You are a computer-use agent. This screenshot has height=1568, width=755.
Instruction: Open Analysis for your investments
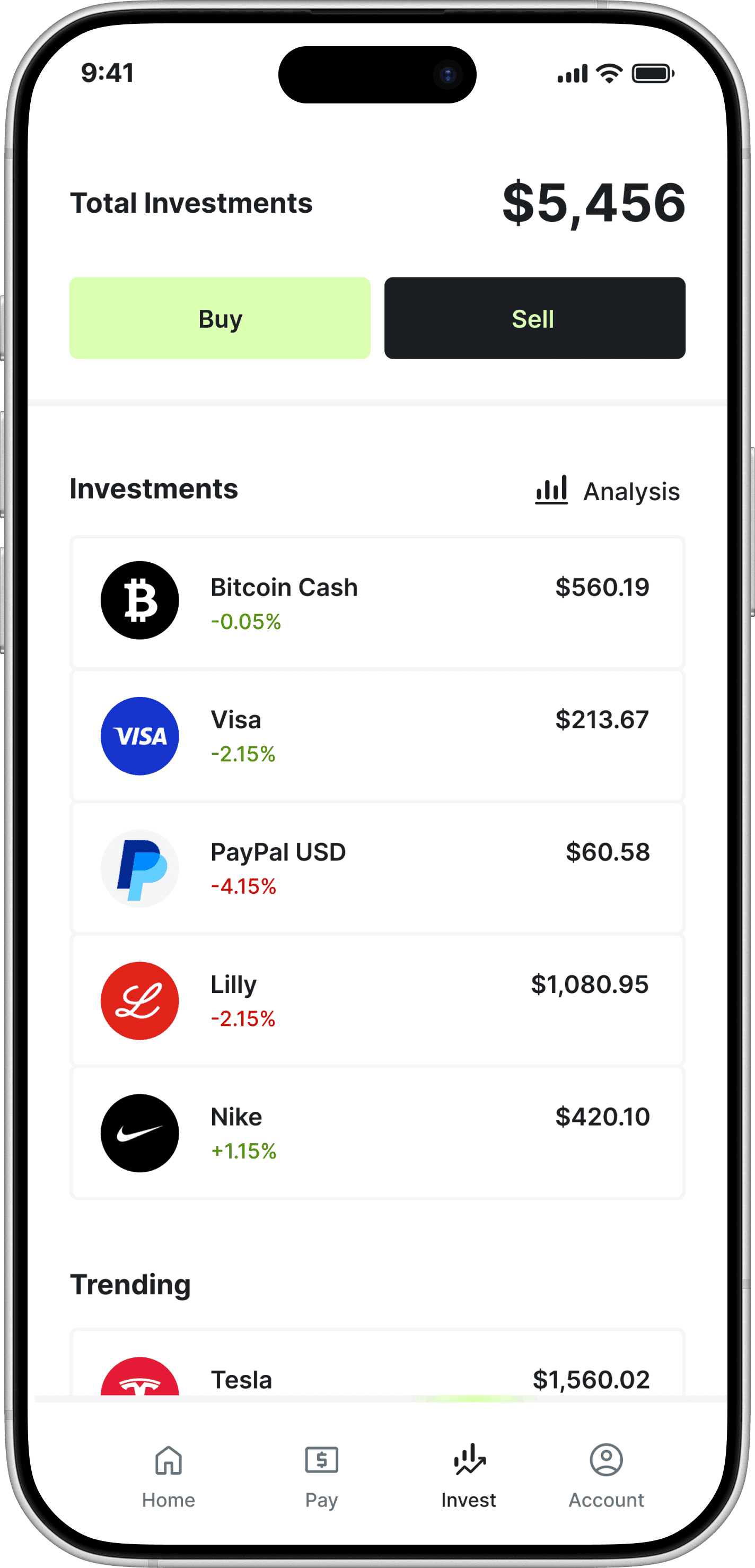tap(608, 491)
